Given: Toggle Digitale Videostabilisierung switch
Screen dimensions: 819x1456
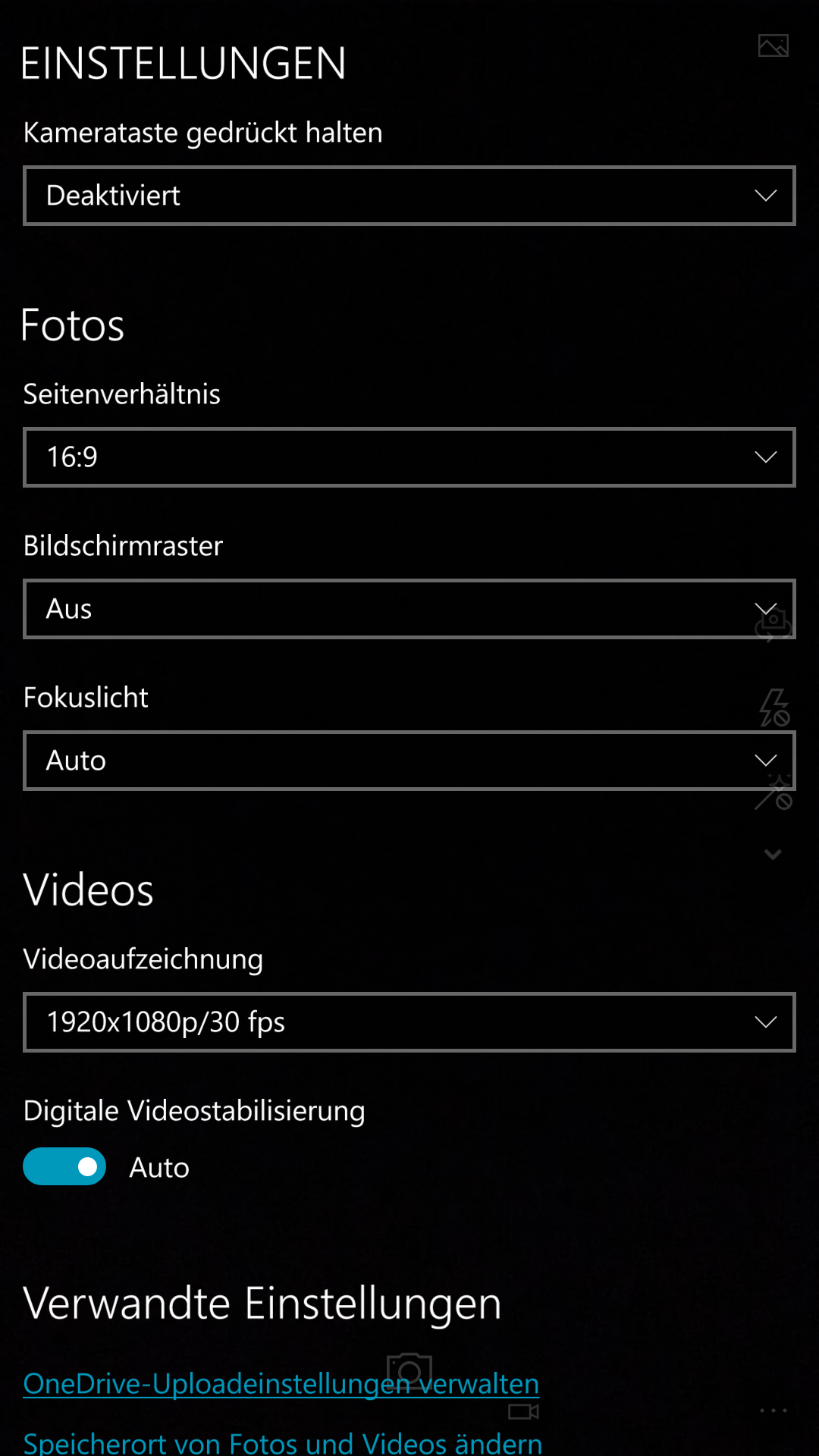Looking at the screenshot, I should click(65, 1166).
